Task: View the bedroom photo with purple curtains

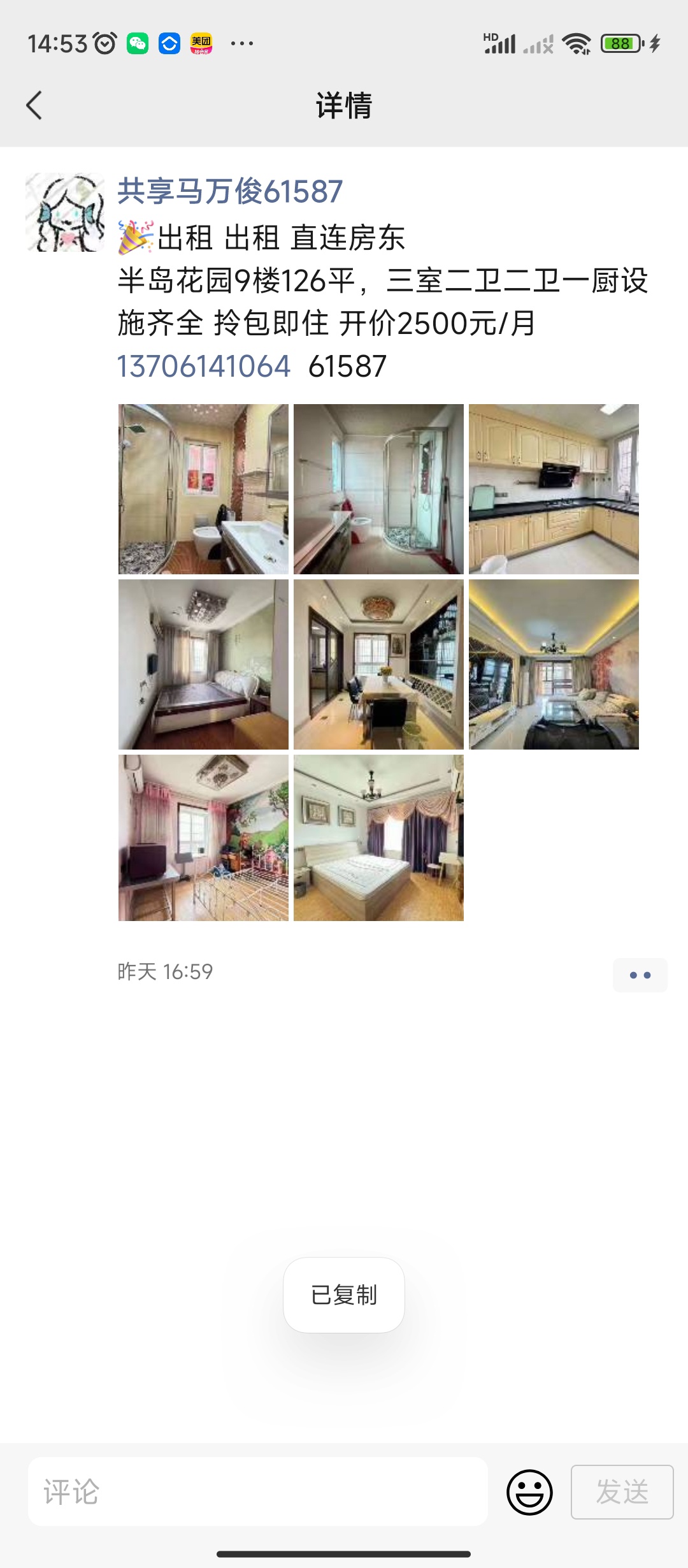Action: pos(378,838)
